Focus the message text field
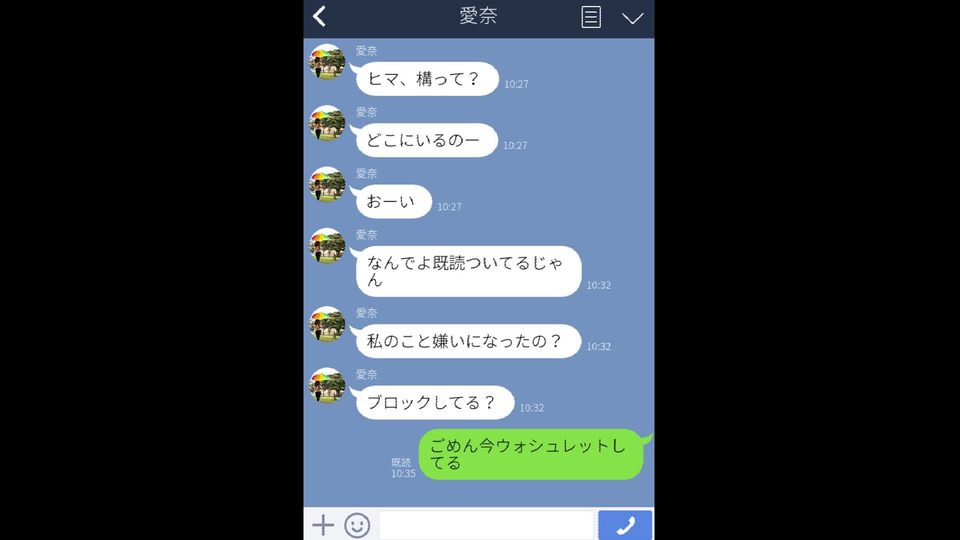Image resolution: width=960 pixels, height=540 pixels. click(x=486, y=525)
